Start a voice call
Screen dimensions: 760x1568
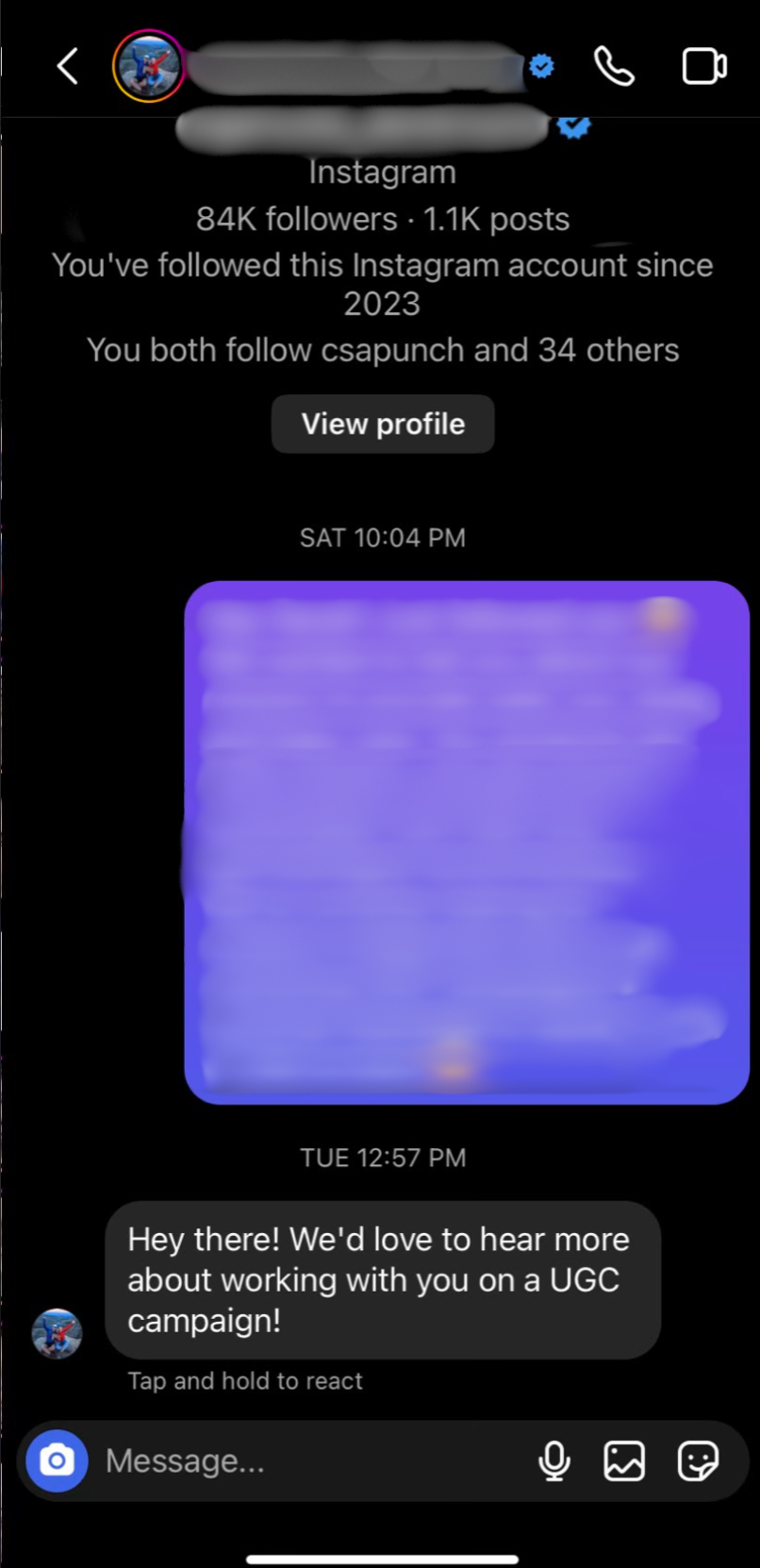click(614, 66)
